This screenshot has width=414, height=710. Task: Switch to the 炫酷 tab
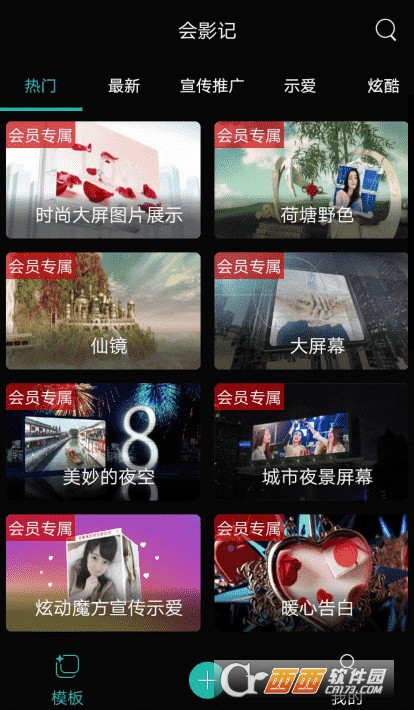[x=383, y=86]
